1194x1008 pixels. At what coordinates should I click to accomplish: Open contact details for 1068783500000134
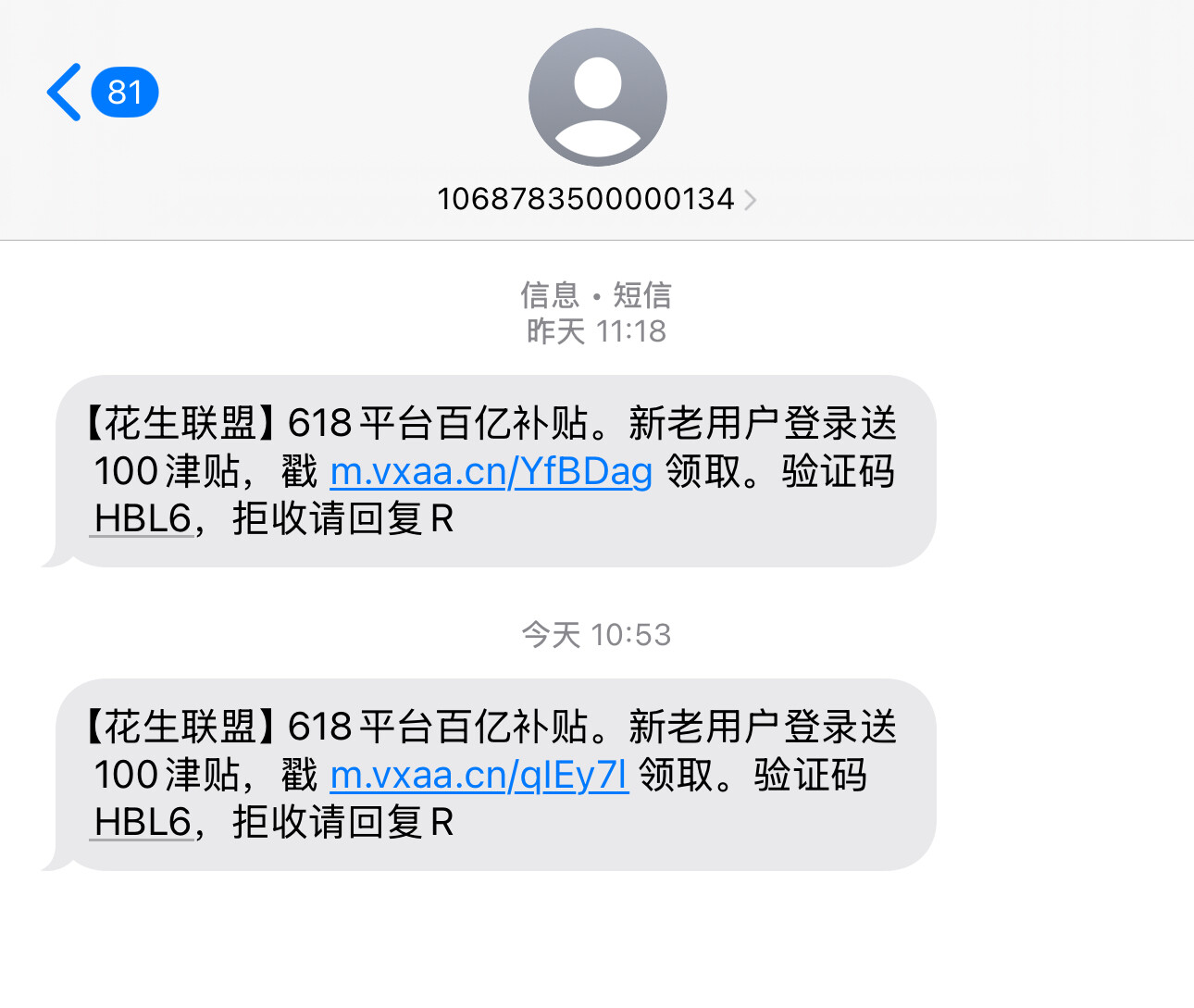point(596,199)
